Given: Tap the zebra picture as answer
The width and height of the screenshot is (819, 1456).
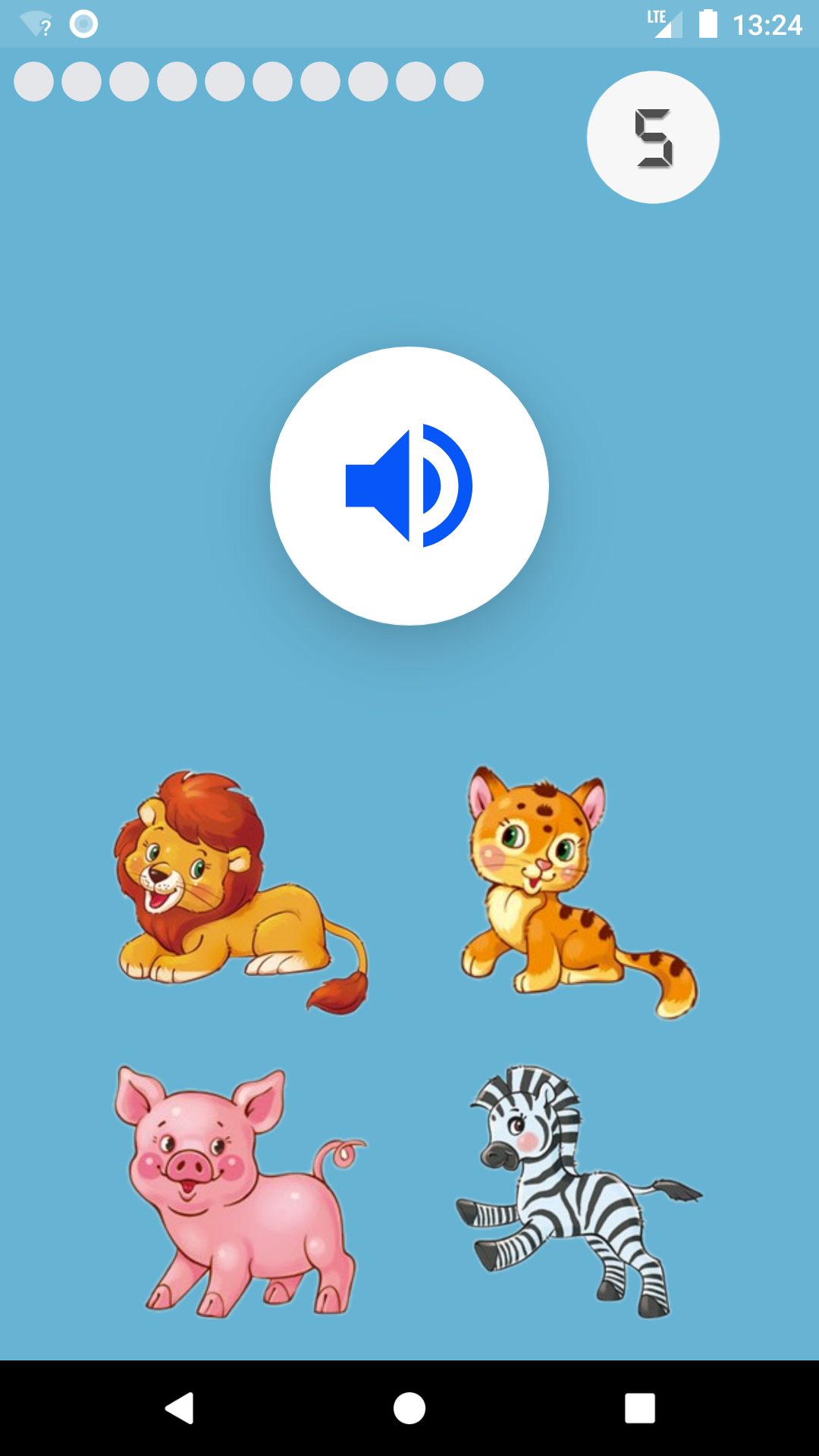Looking at the screenshot, I should pyautogui.click(x=576, y=1191).
